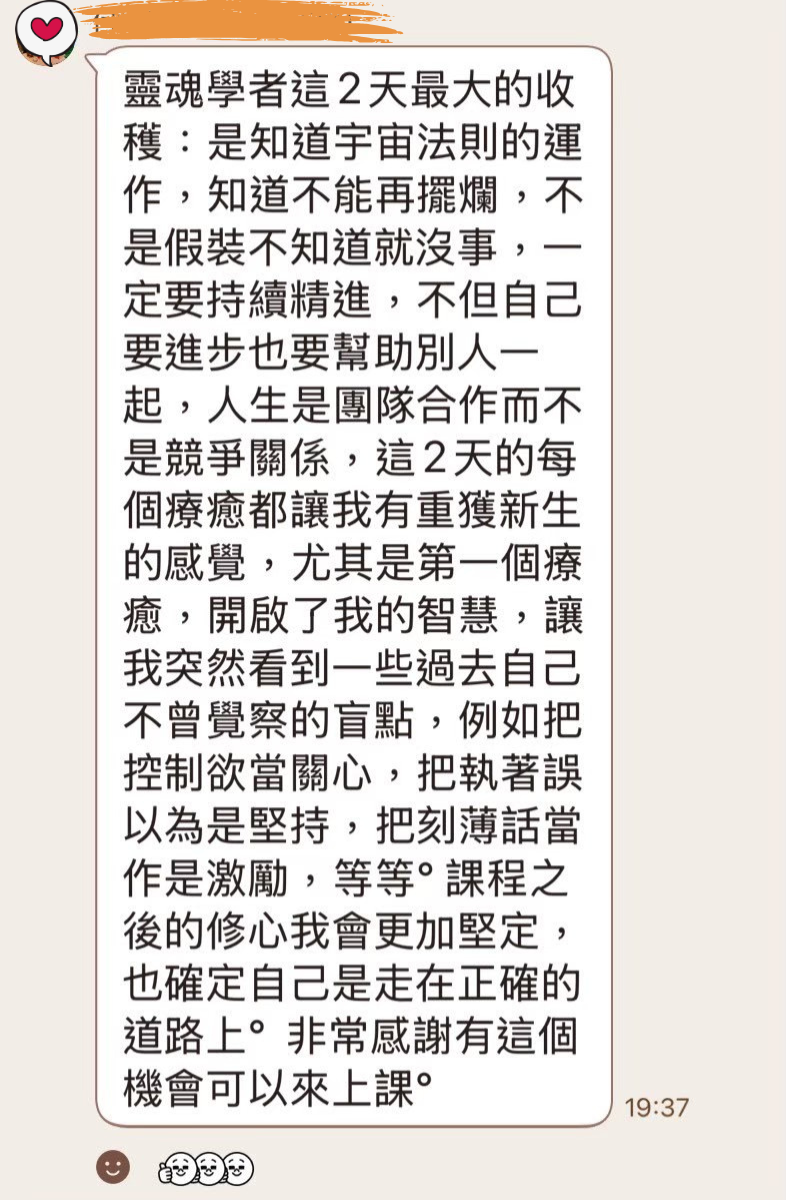Screen dimensions: 786x1200
Task: Tap the smiley add-reaction icon below the message
Action: click(113, 1166)
